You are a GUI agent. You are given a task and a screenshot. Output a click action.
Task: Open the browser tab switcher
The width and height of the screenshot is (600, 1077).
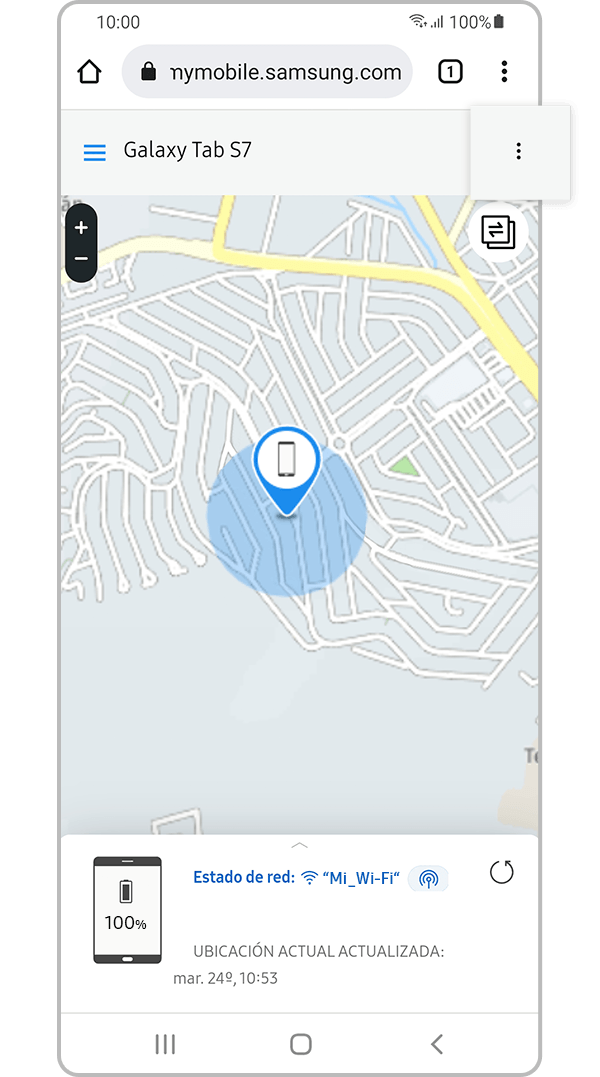(x=450, y=72)
